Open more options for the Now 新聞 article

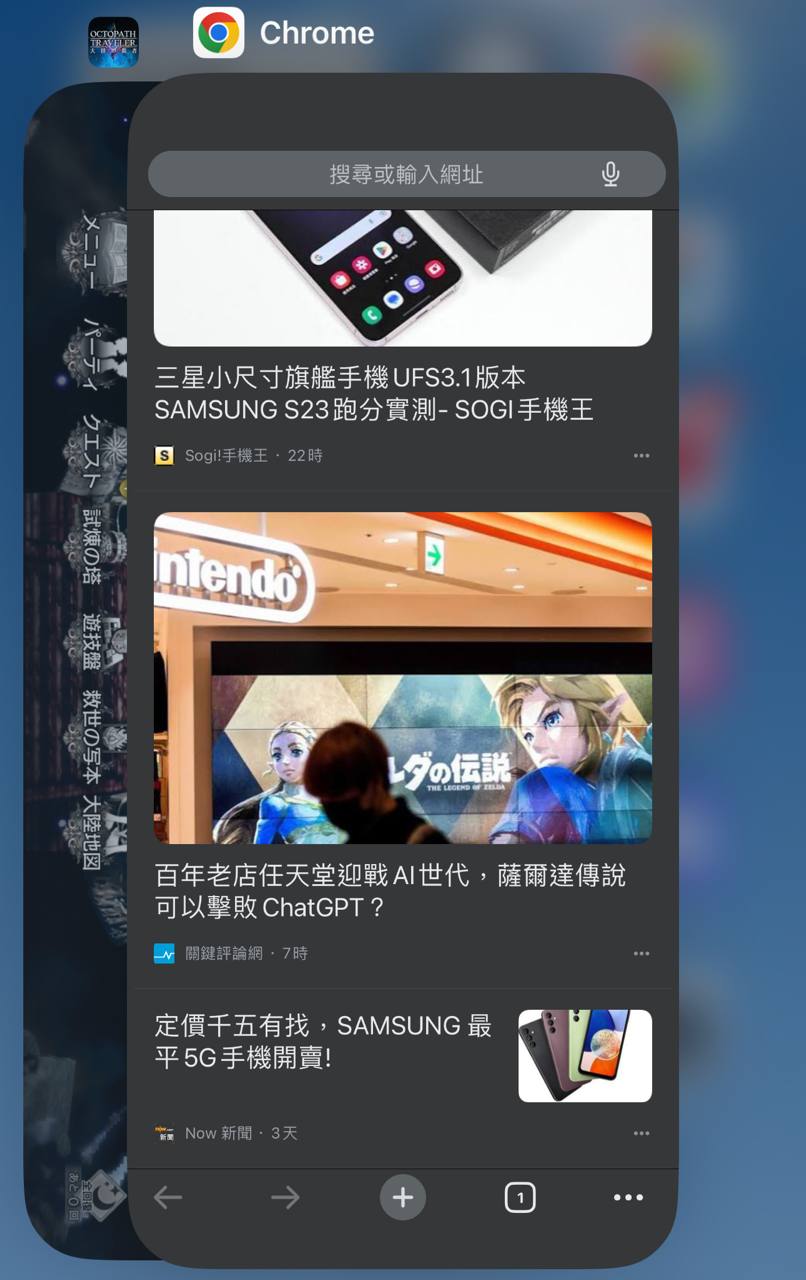(641, 1133)
